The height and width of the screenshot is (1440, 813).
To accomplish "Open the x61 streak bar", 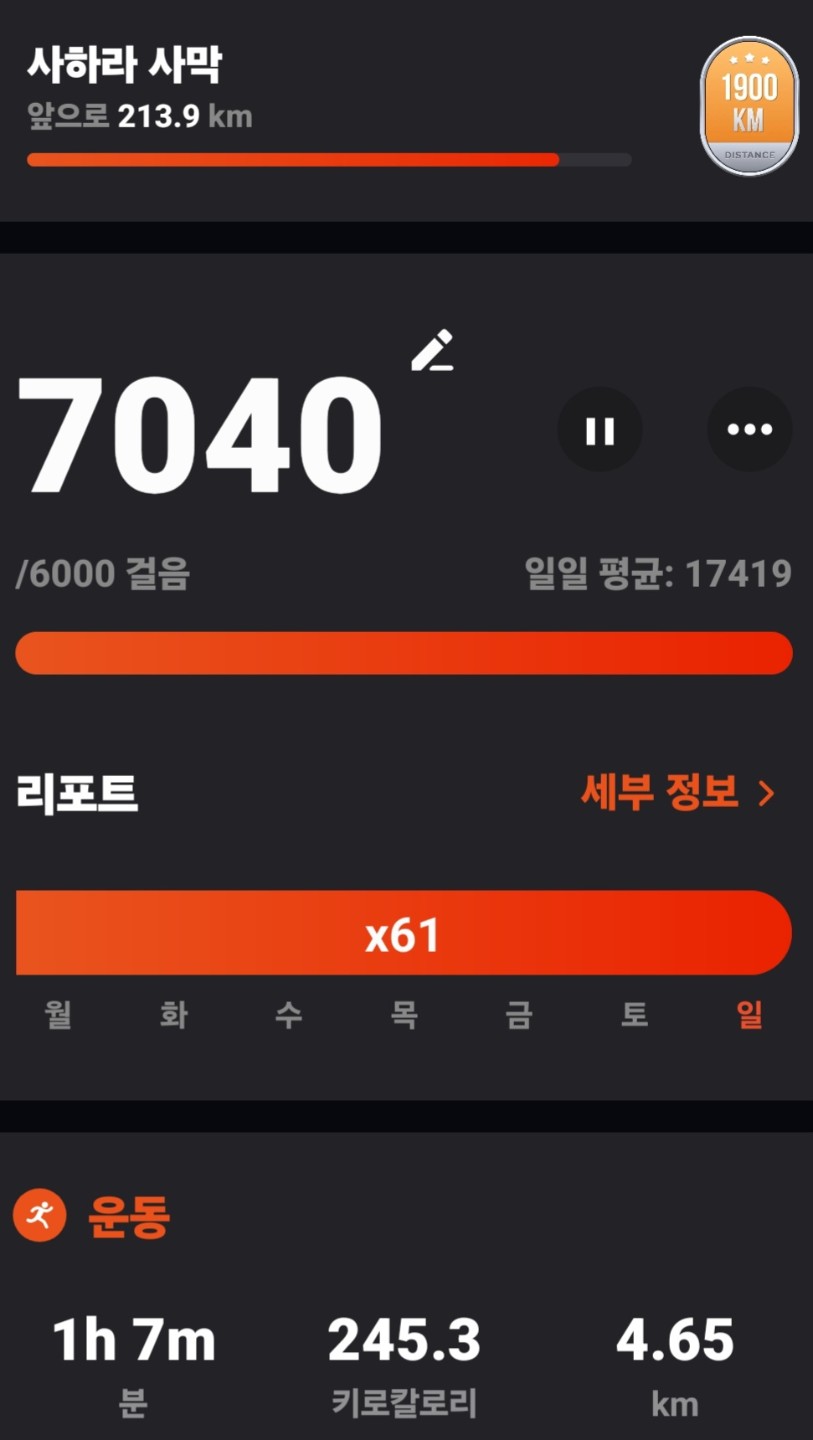I will pyautogui.click(x=403, y=934).
